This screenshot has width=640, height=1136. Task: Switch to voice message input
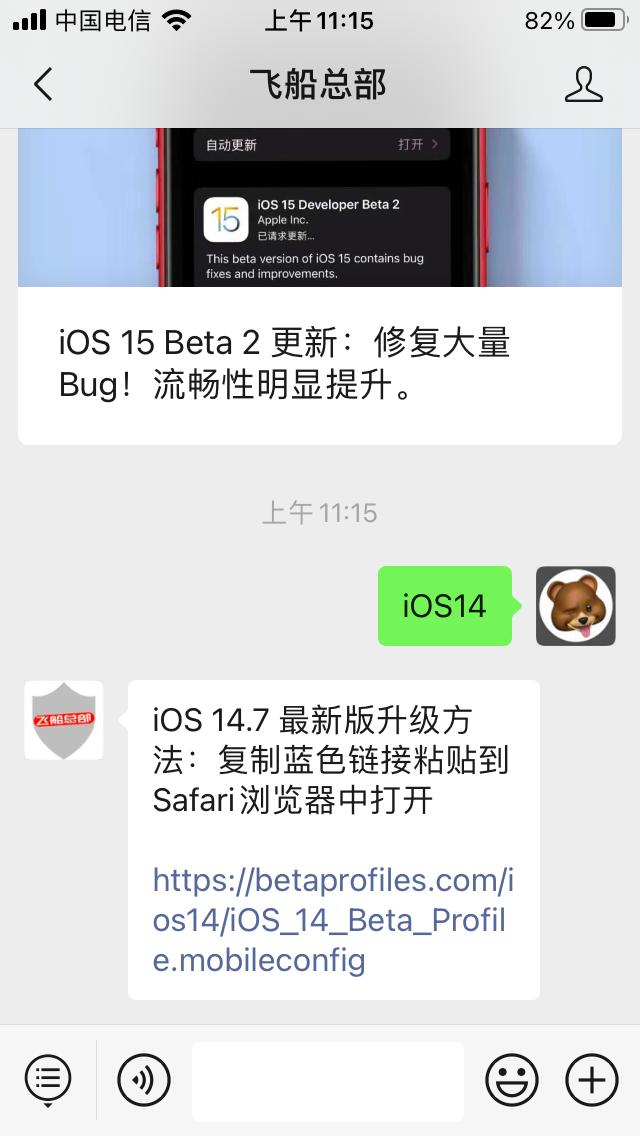click(144, 1081)
